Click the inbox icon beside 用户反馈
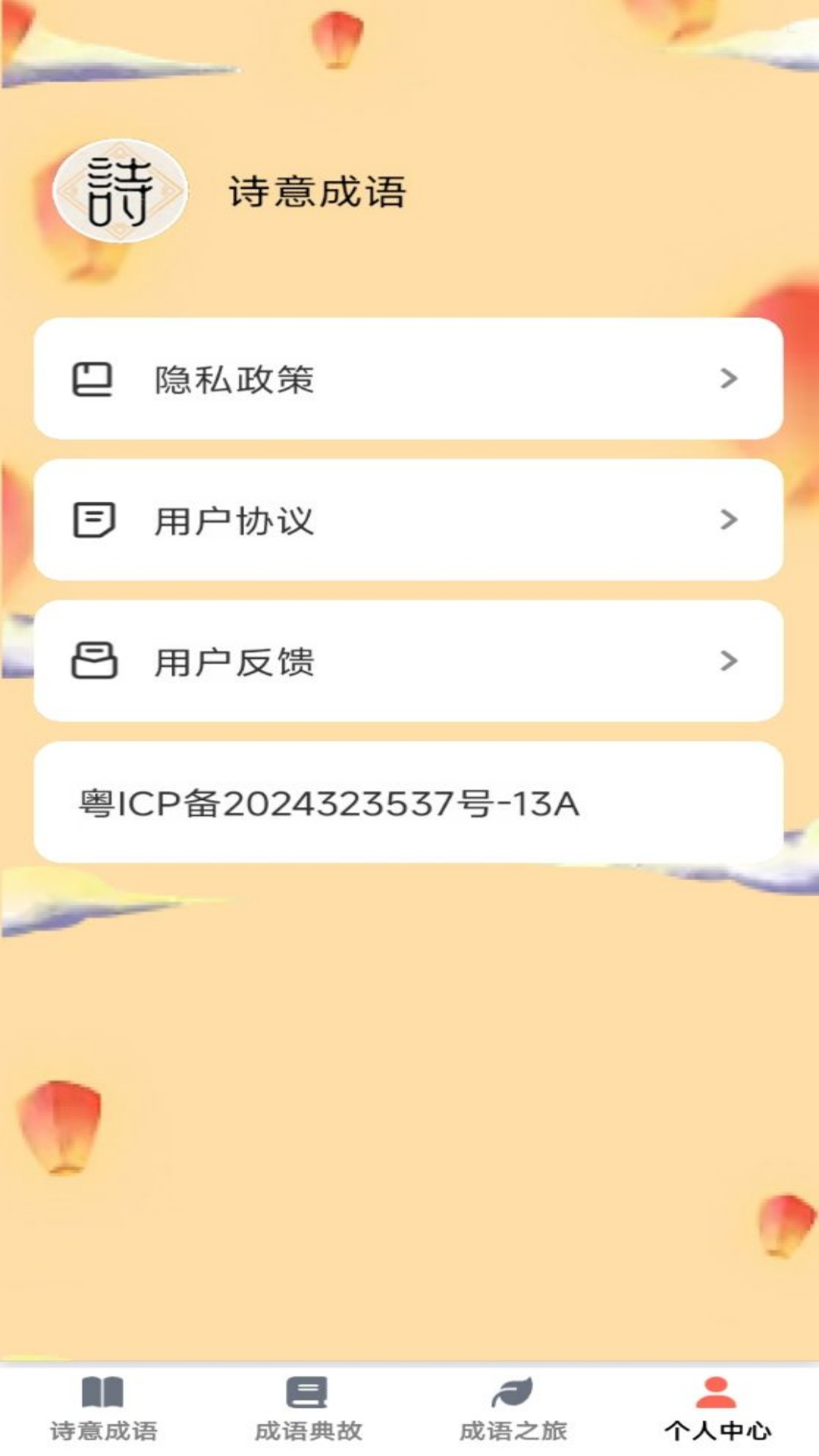The width and height of the screenshot is (819, 1456). pos(93,661)
